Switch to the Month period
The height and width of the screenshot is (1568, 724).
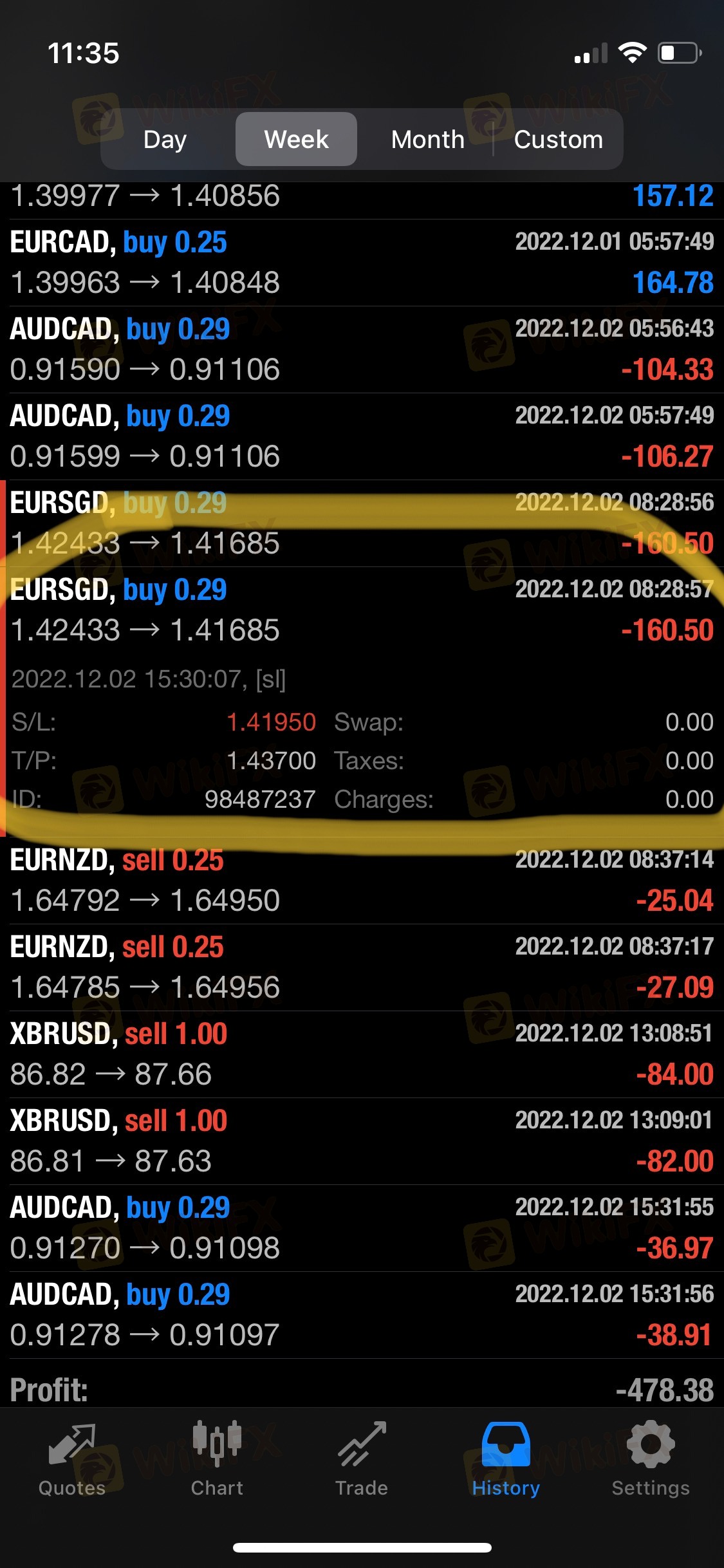click(x=427, y=139)
